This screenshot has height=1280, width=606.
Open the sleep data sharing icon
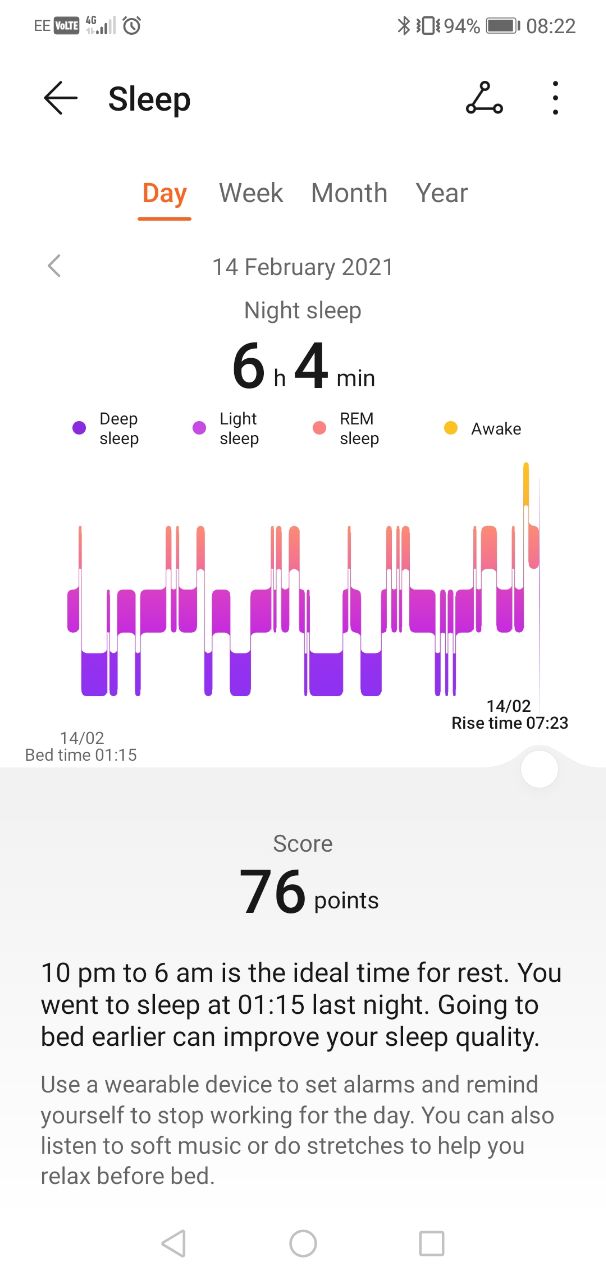[x=484, y=98]
